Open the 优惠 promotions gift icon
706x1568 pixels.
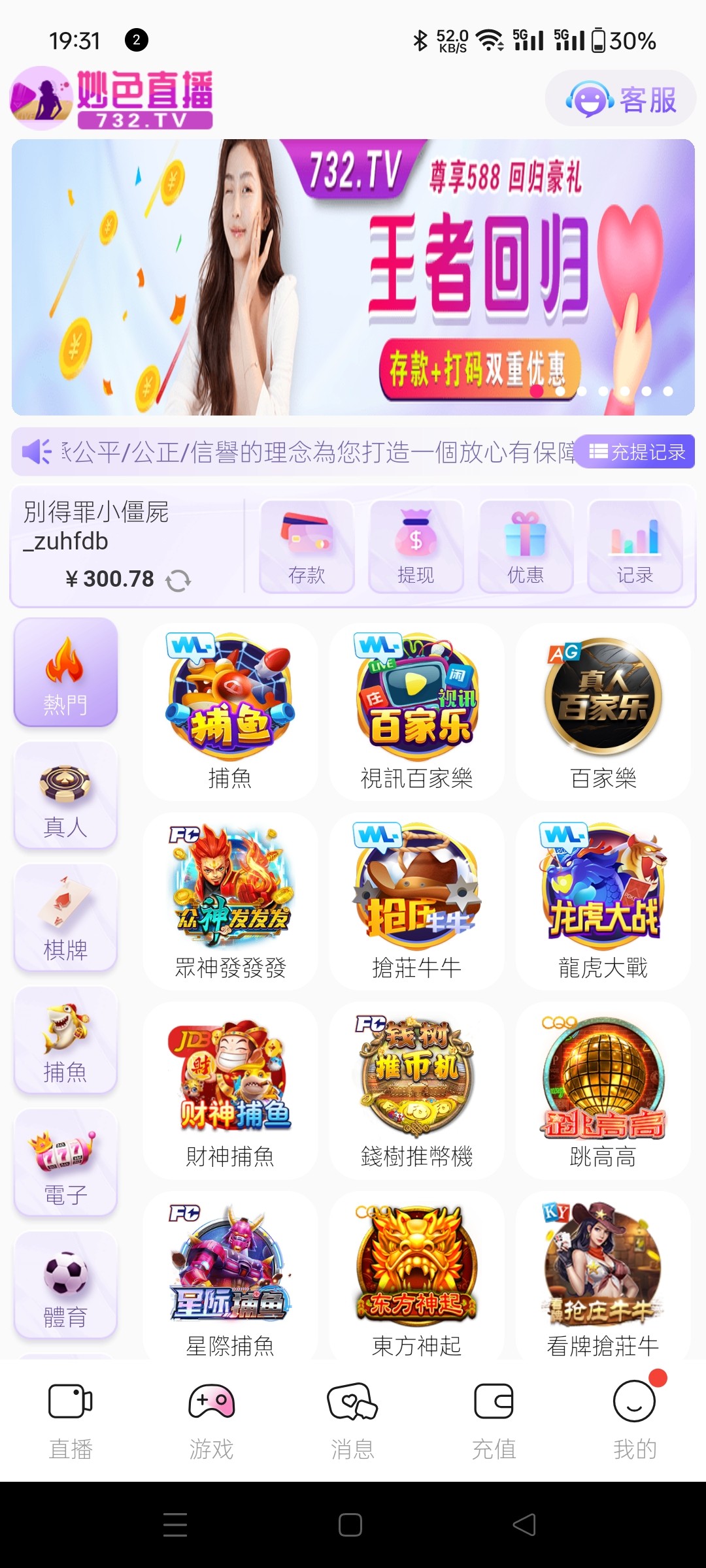pos(526,546)
